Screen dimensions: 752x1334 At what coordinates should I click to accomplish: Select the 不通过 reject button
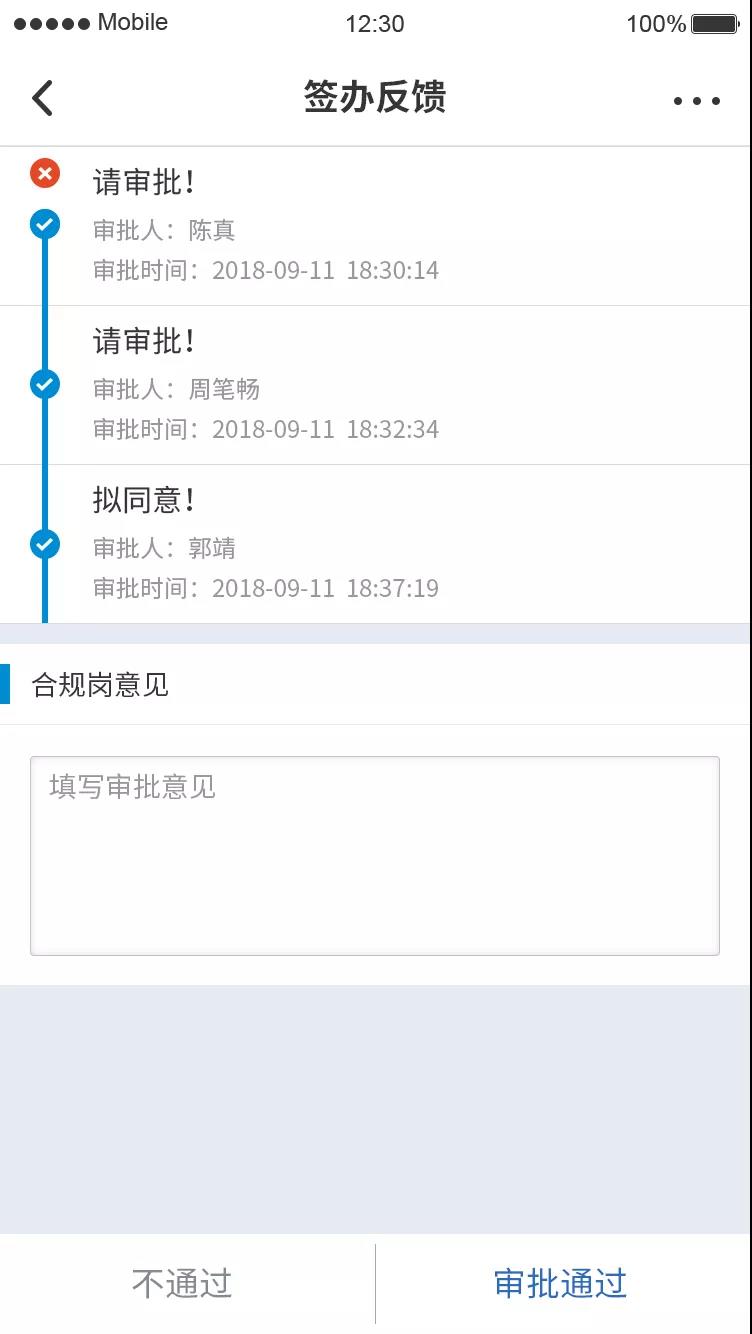(181, 1283)
